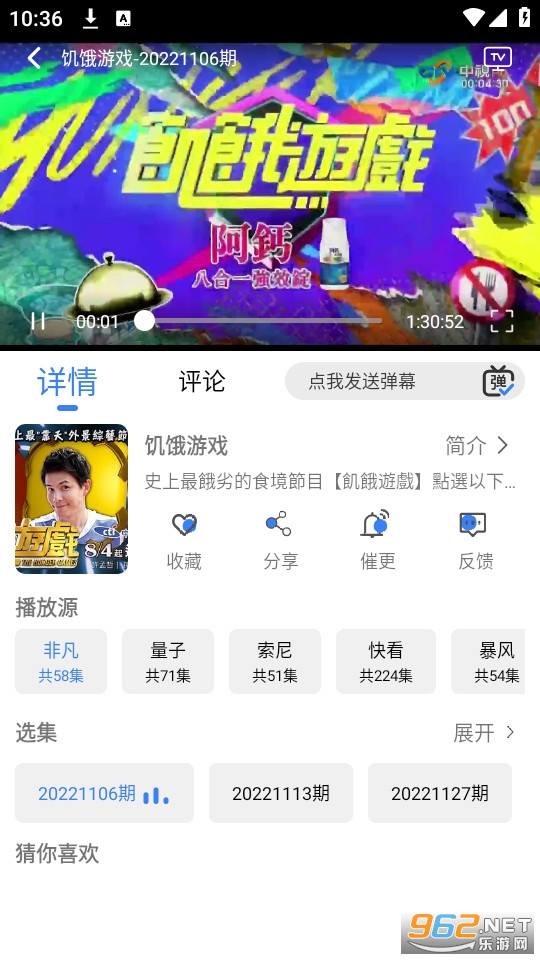Play episode 20221113期

281,793
